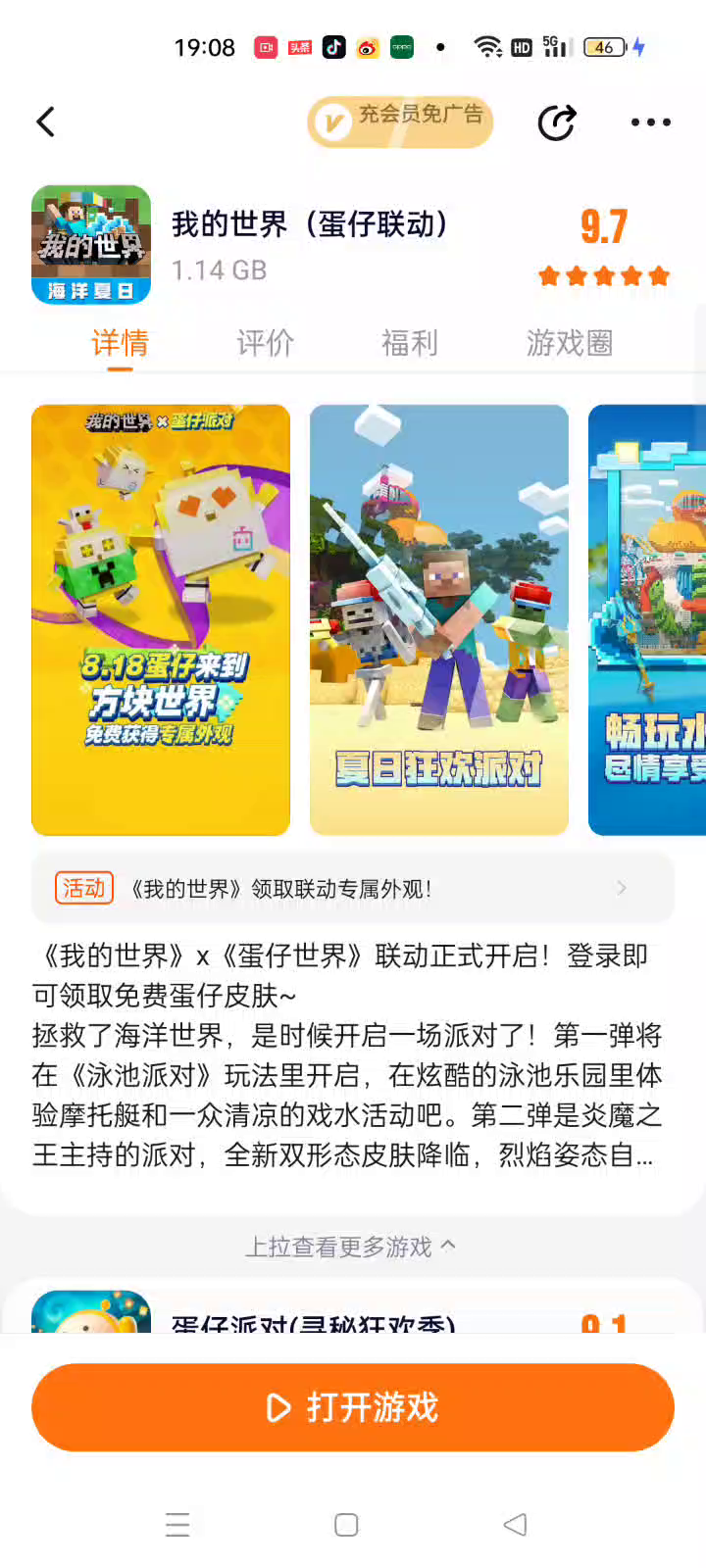Open the 游戏圈 tab

pyautogui.click(x=569, y=343)
